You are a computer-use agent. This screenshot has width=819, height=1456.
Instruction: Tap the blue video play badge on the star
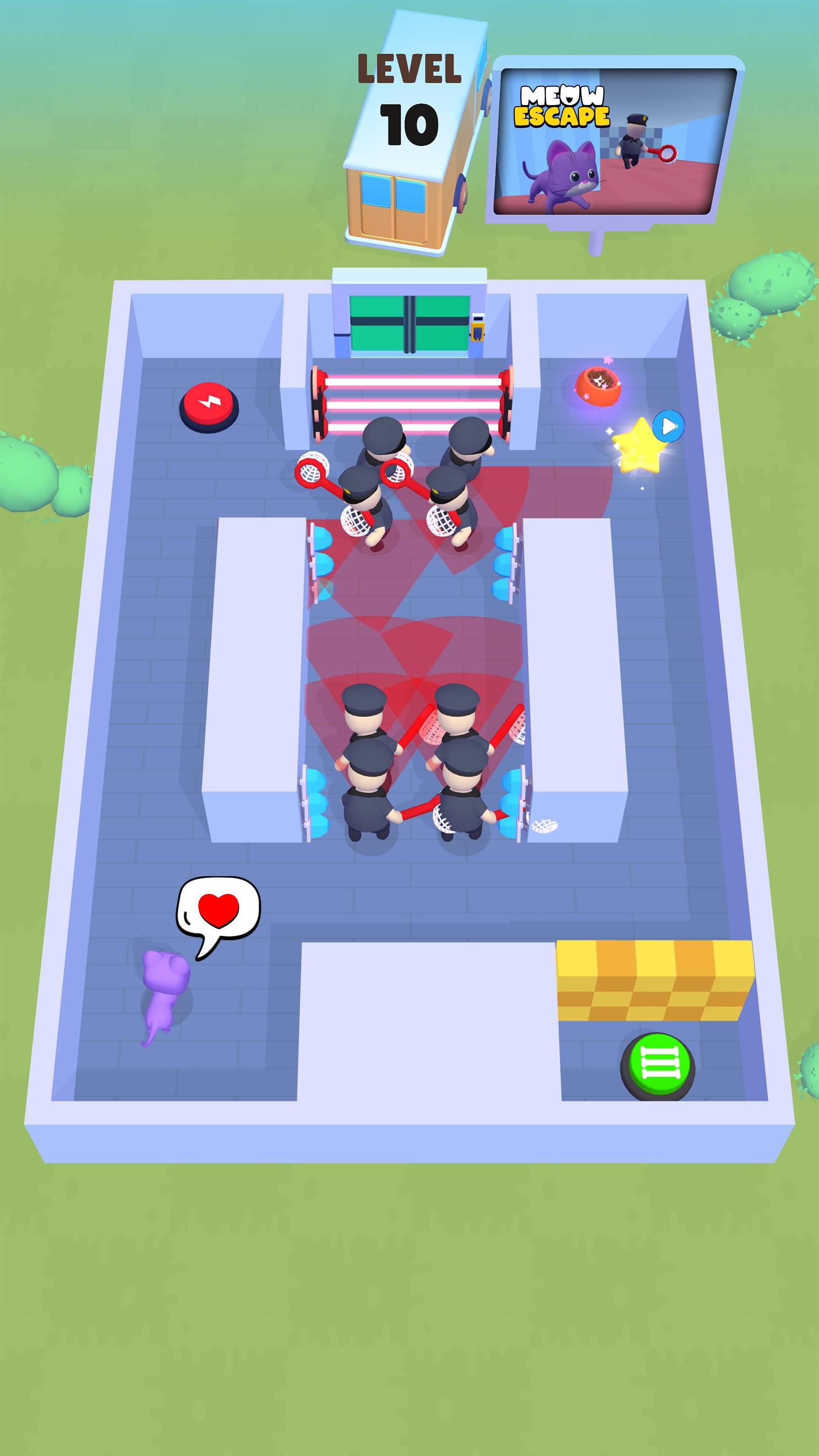coord(668,427)
